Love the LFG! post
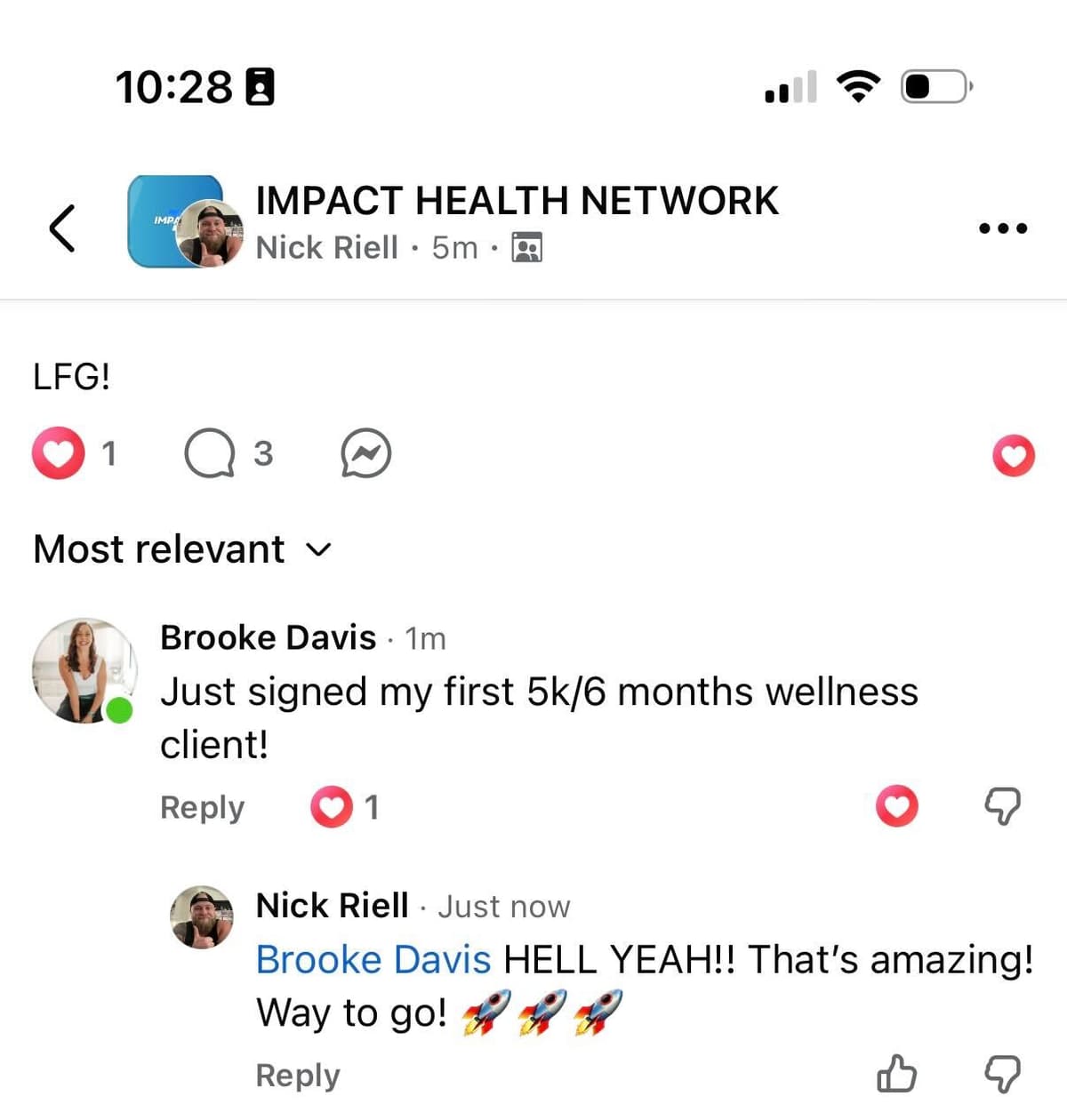The width and height of the screenshot is (1067, 1120). [1013, 456]
